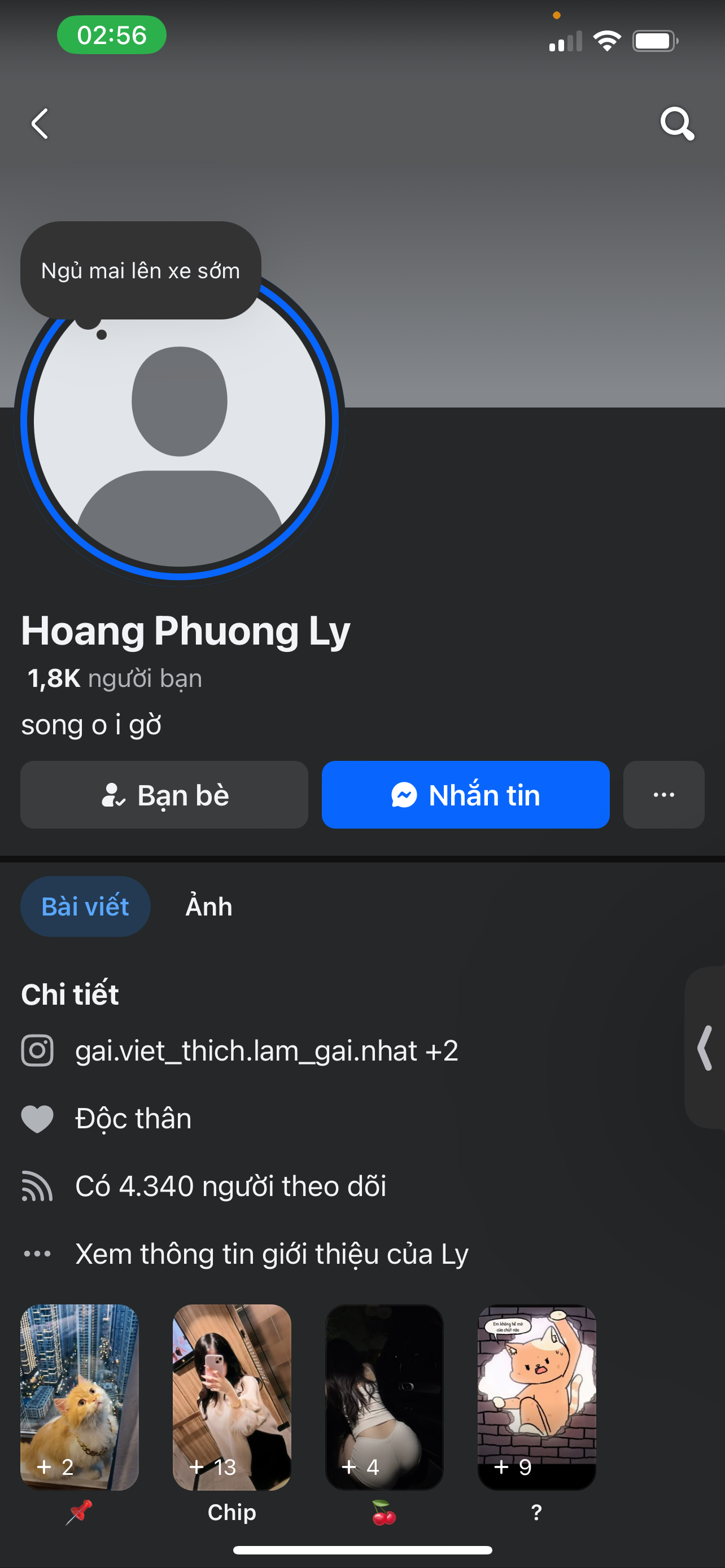Open the '?' cartoon cat highlight
Screen dimensions: 725x1568
click(x=536, y=1397)
